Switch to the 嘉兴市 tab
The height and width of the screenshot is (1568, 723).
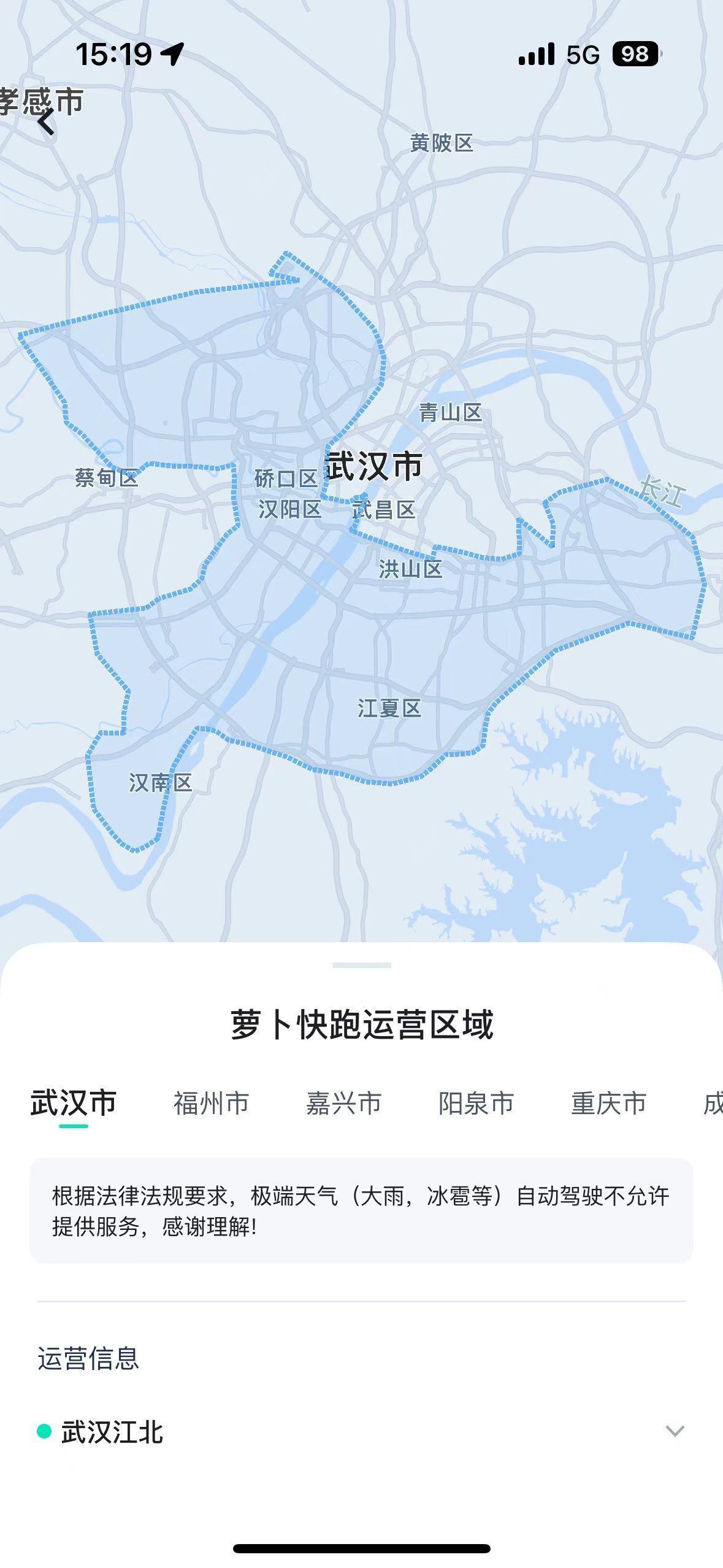pos(343,1103)
